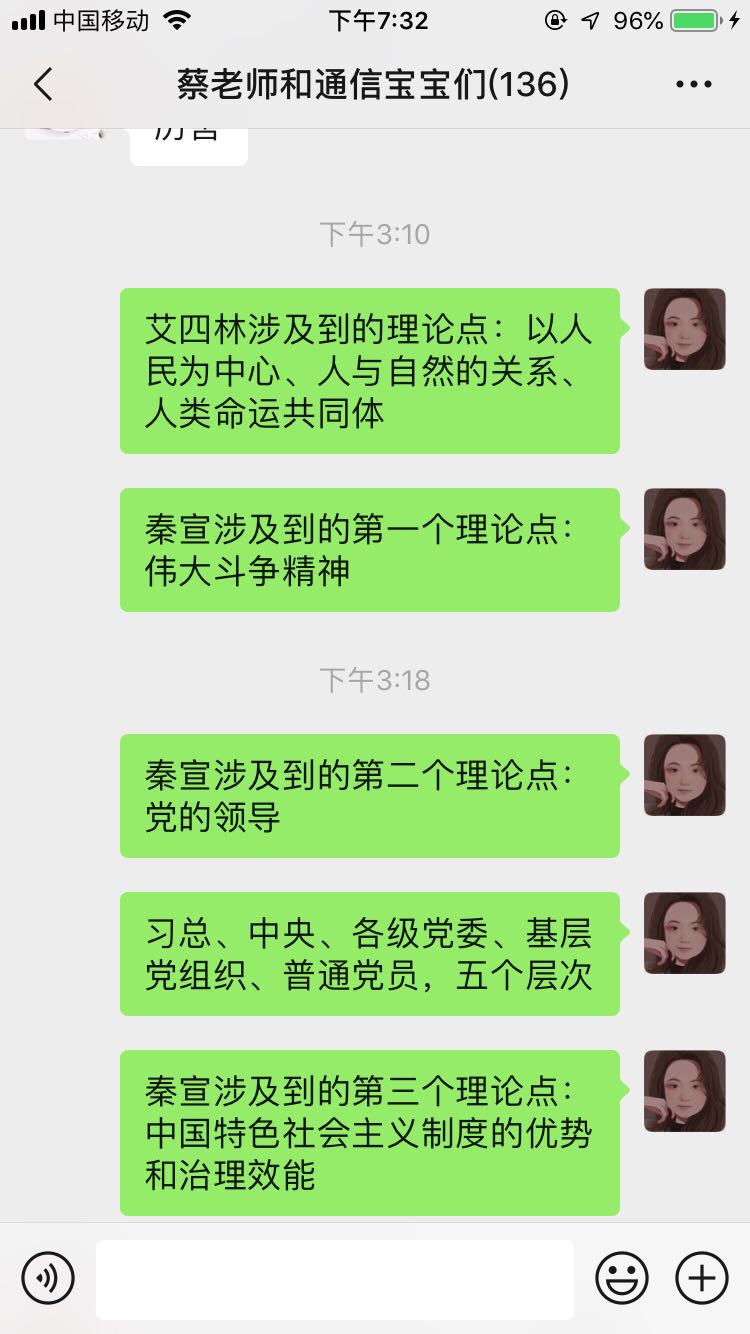Switch to voice message input
The image size is (750, 1334).
coord(48,1278)
